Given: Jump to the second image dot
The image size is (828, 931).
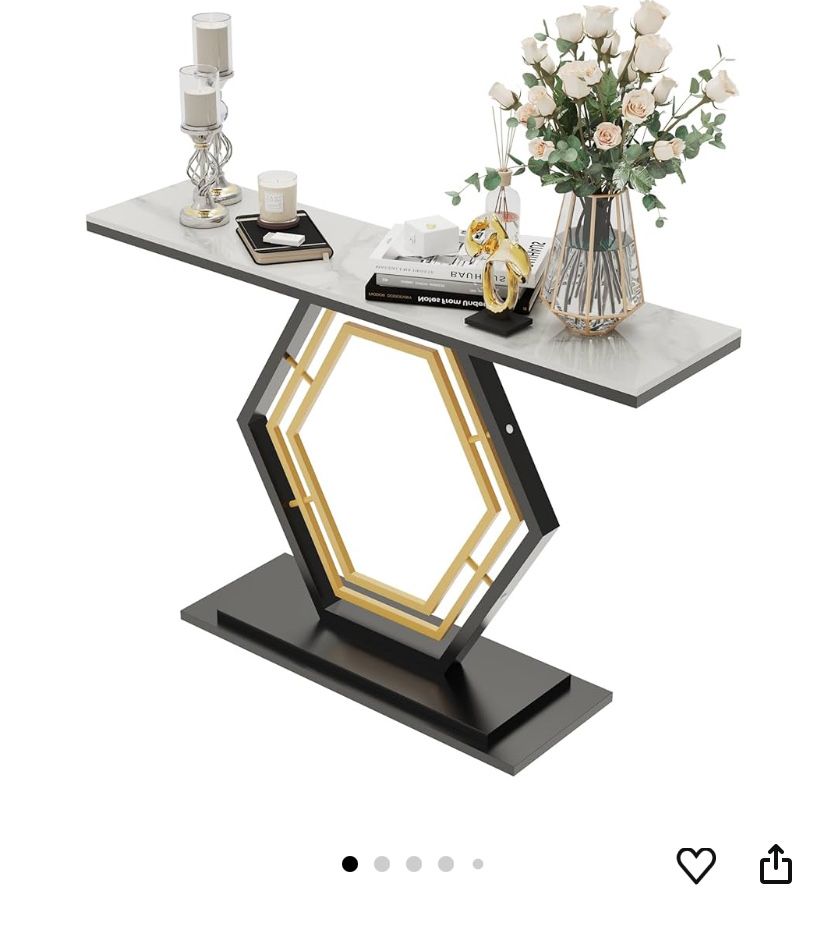Looking at the screenshot, I should click(382, 864).
